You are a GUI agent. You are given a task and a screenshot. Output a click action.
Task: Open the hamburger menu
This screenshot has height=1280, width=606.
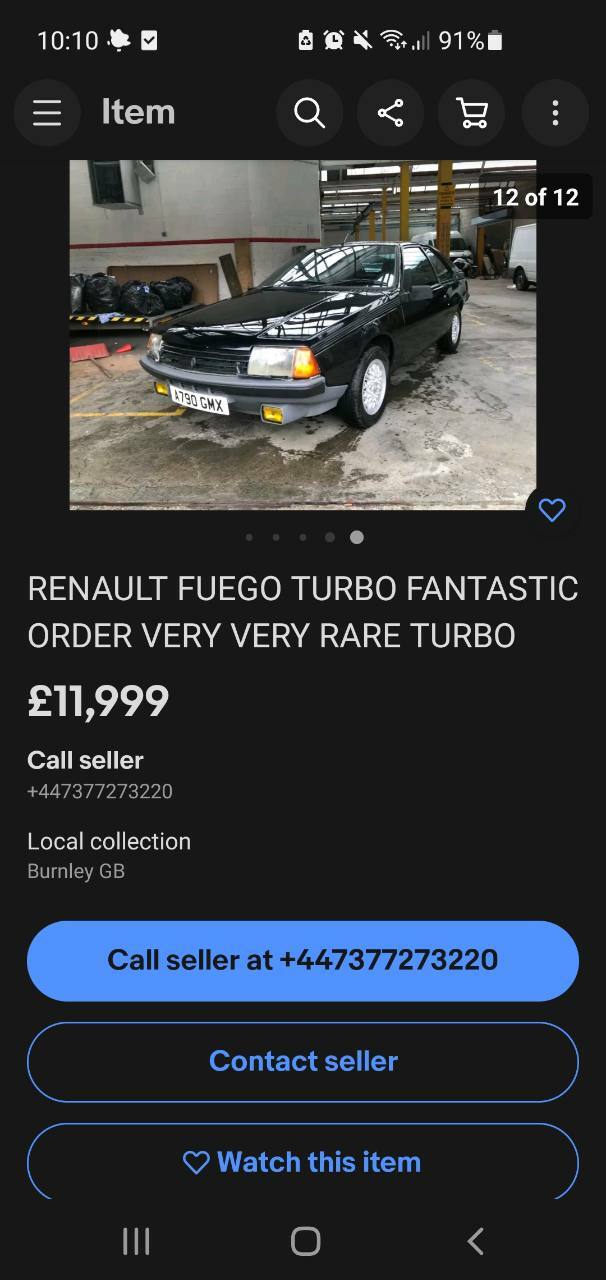pos(47,112)
